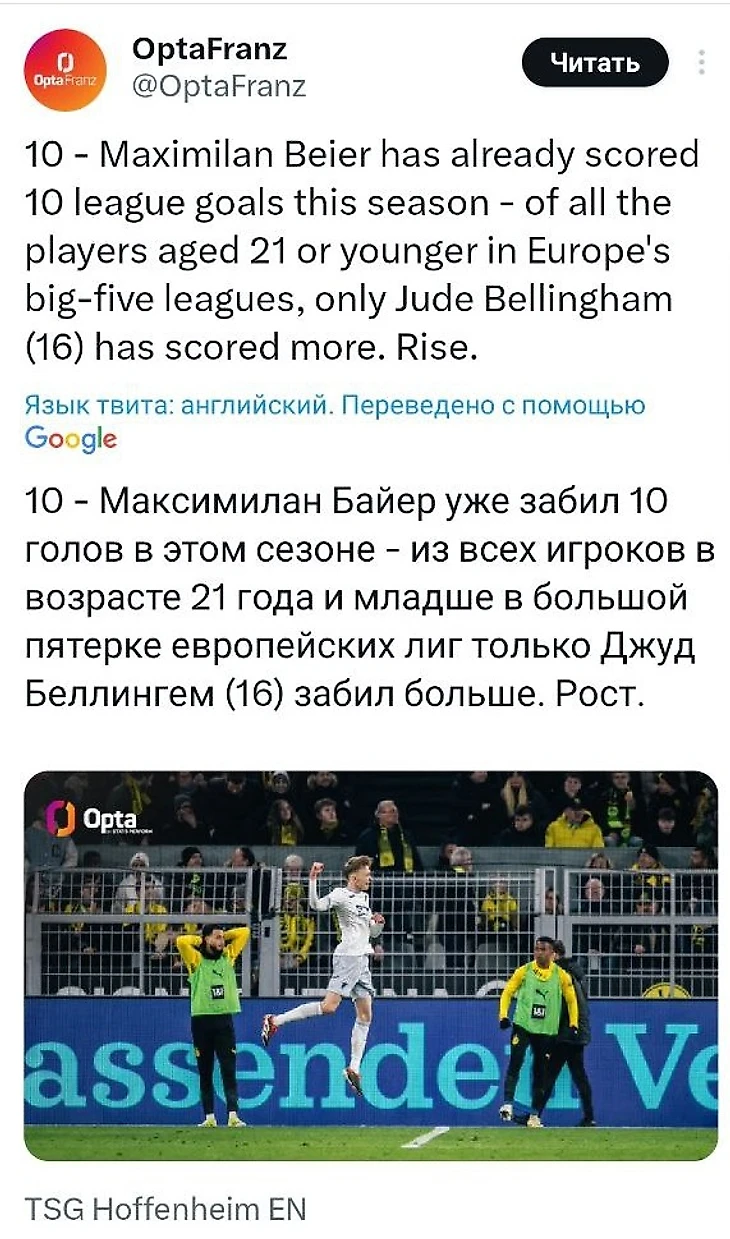The height and width of the screenshot is (1239, 730).
Task: Open the Google translation attribution link
Action: click(x=70, y=438)
